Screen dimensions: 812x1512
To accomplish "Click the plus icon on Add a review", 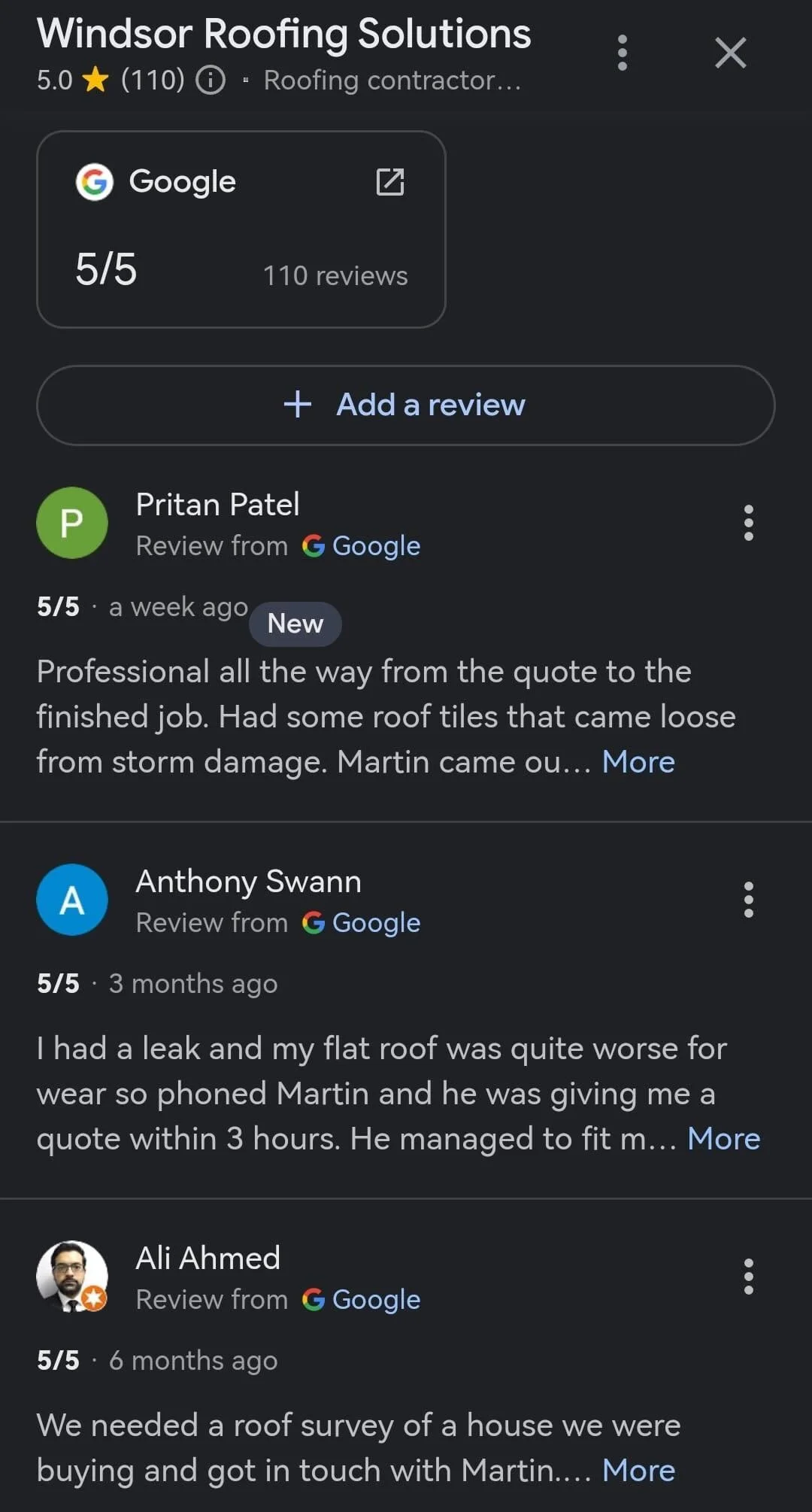I will pos(298,405).
